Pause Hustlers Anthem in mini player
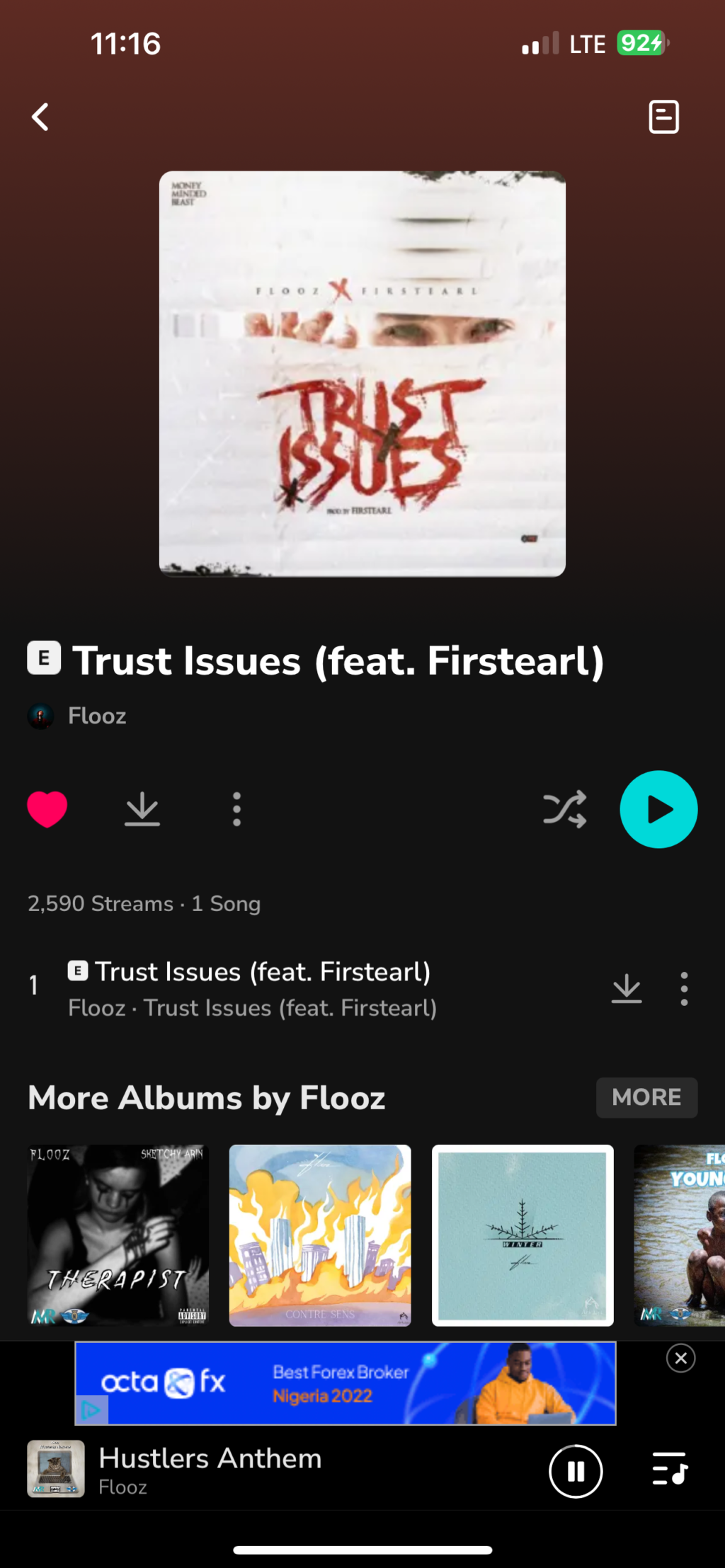The width and height of the screenshot is (725, 1568). 576,1471
